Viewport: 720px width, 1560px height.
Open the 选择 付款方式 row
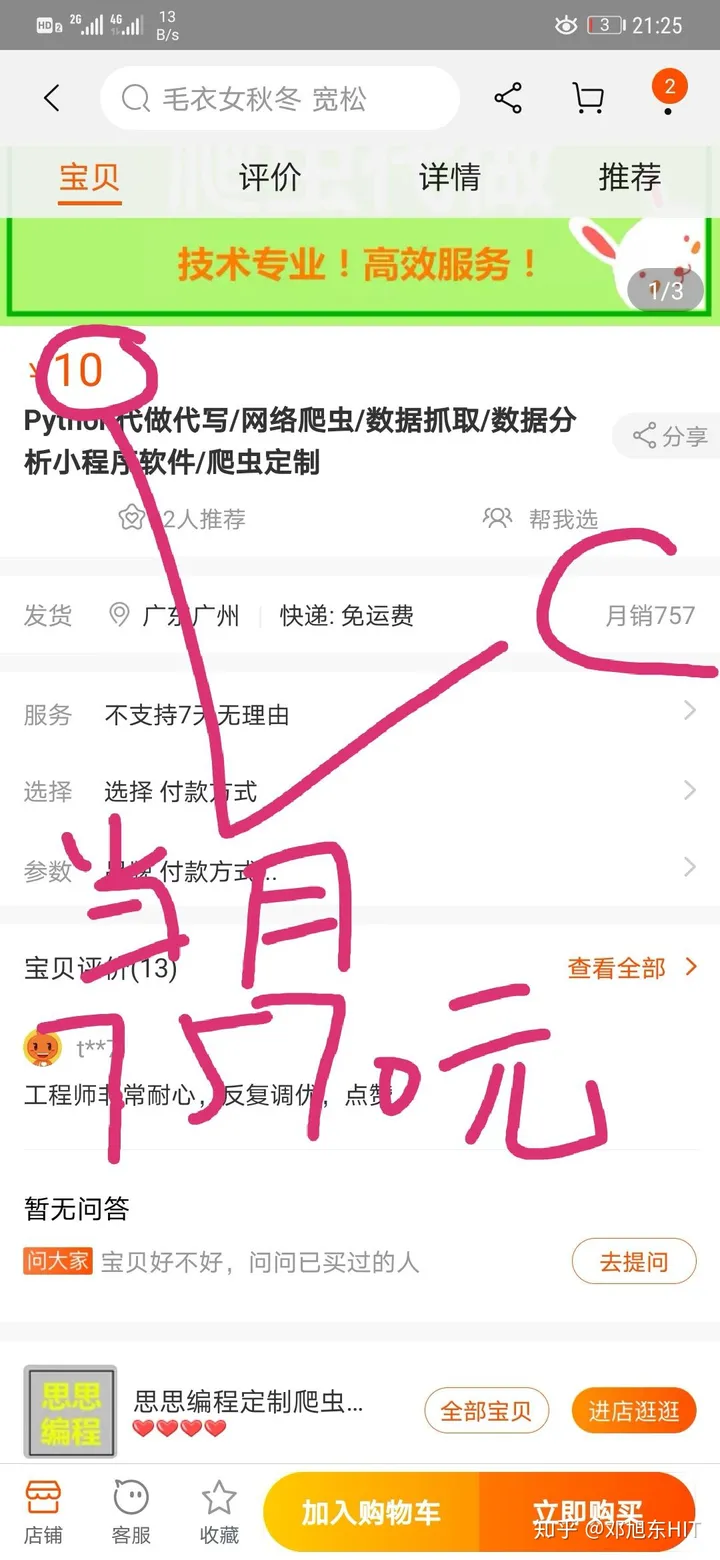(x=360, y=792)
